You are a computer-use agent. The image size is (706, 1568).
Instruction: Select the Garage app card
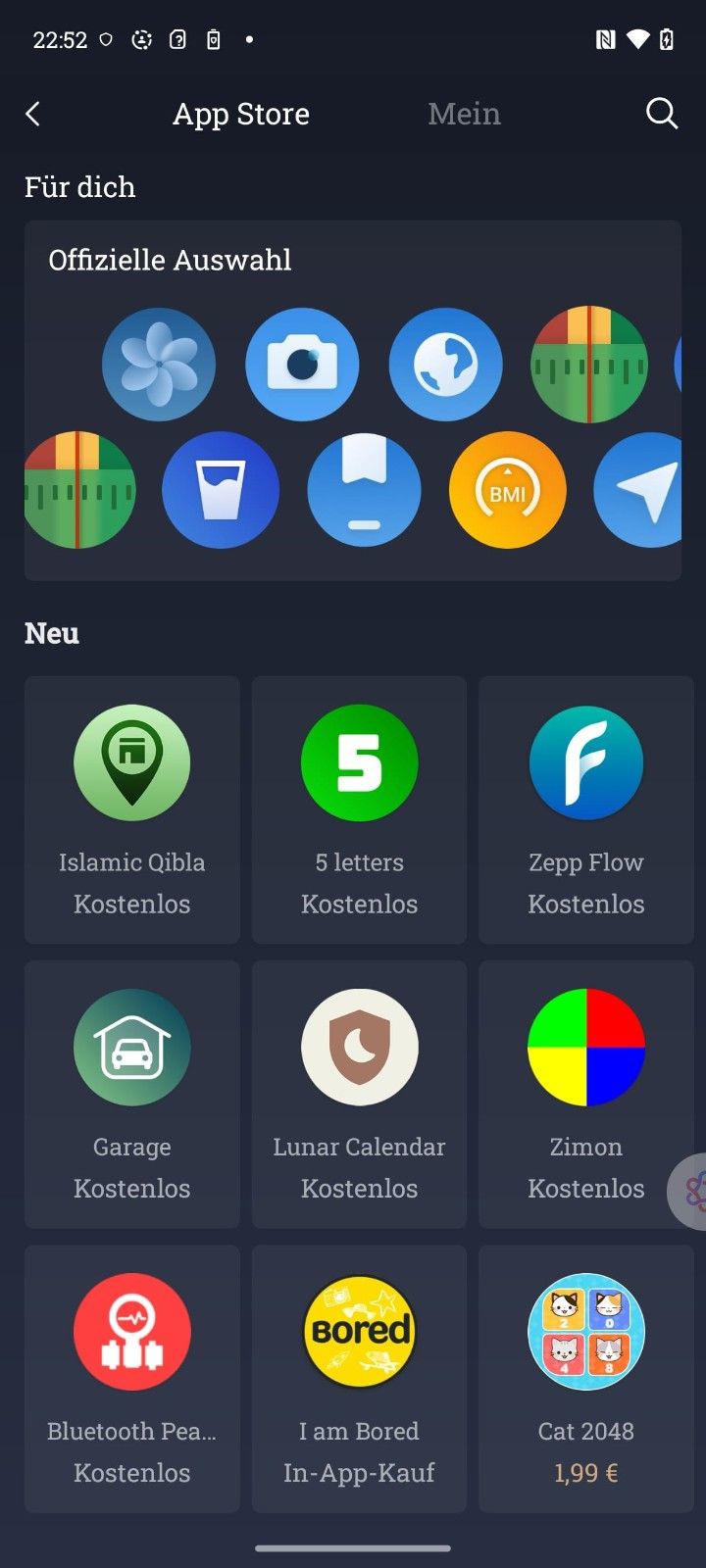pos(132,1095)
